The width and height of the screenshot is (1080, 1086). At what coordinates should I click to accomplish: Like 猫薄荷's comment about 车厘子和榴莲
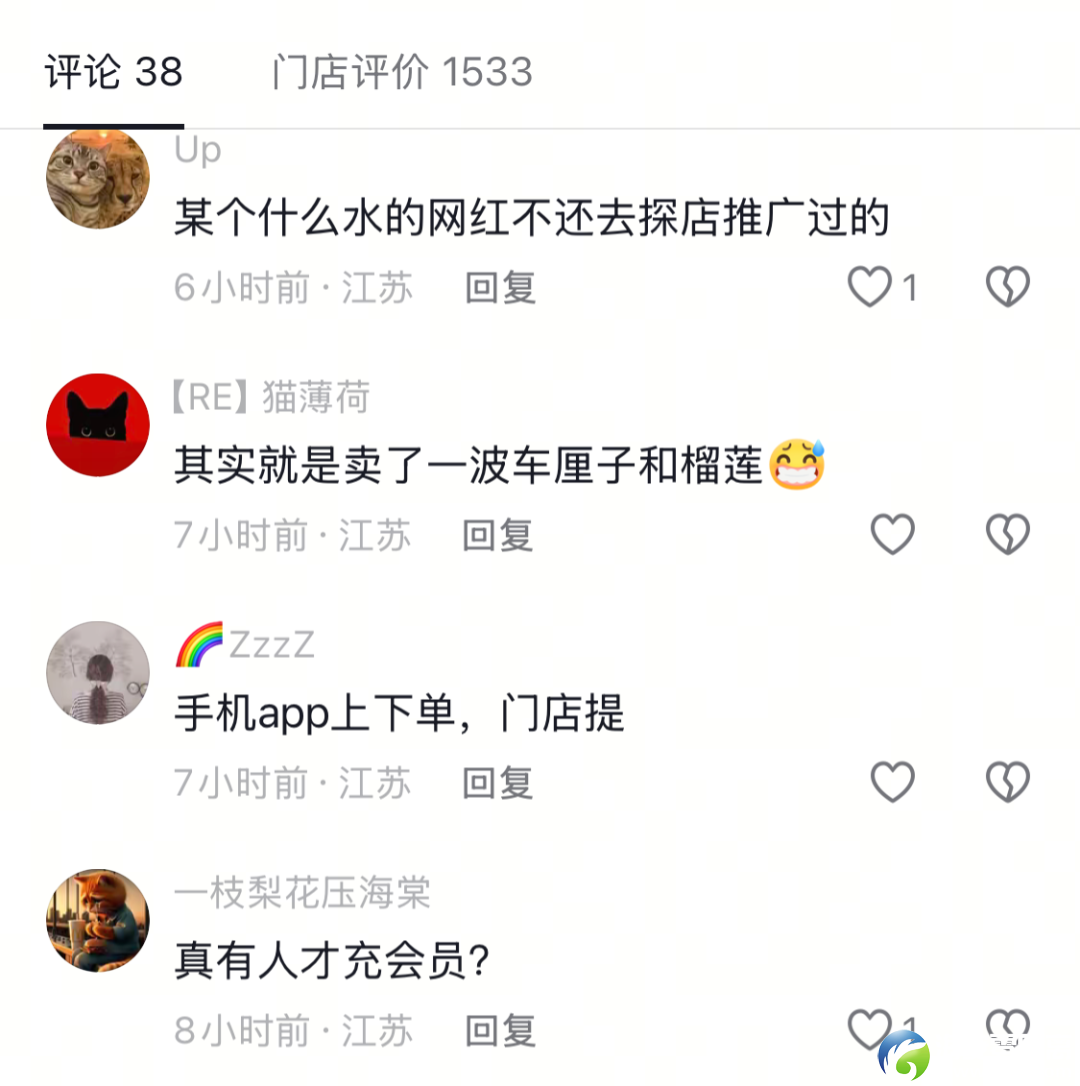tap(892, 535)
